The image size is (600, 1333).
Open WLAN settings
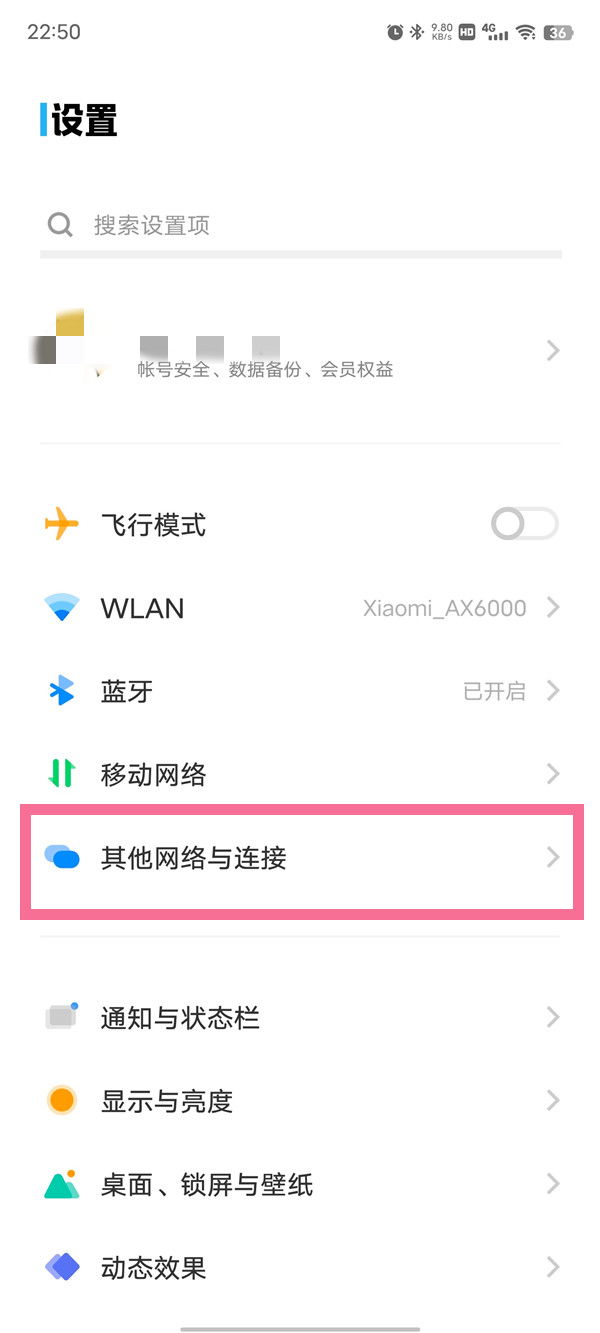tap(300, 608)
